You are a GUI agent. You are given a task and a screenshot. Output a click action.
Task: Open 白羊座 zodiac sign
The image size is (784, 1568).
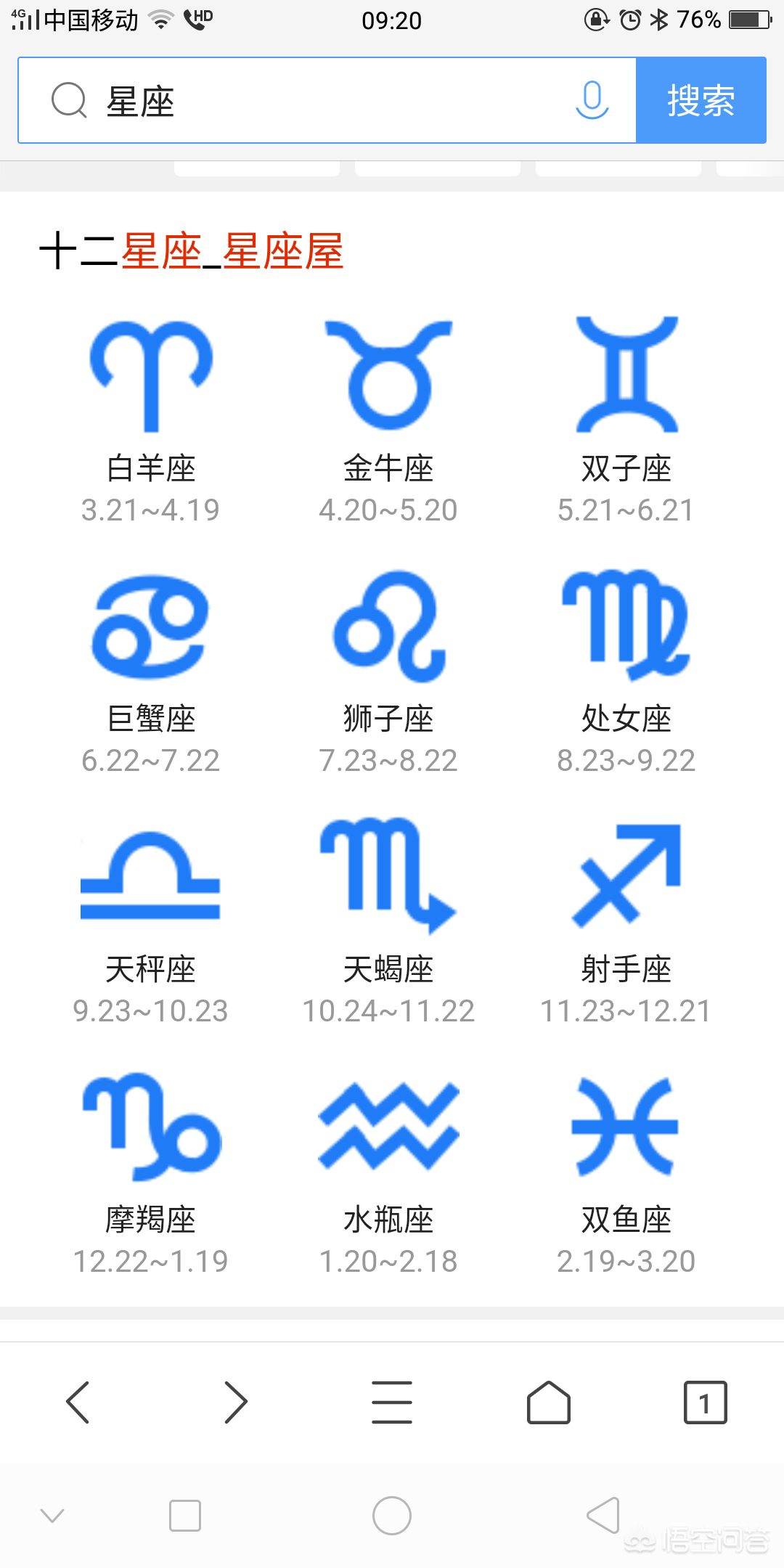coord(151,417)
